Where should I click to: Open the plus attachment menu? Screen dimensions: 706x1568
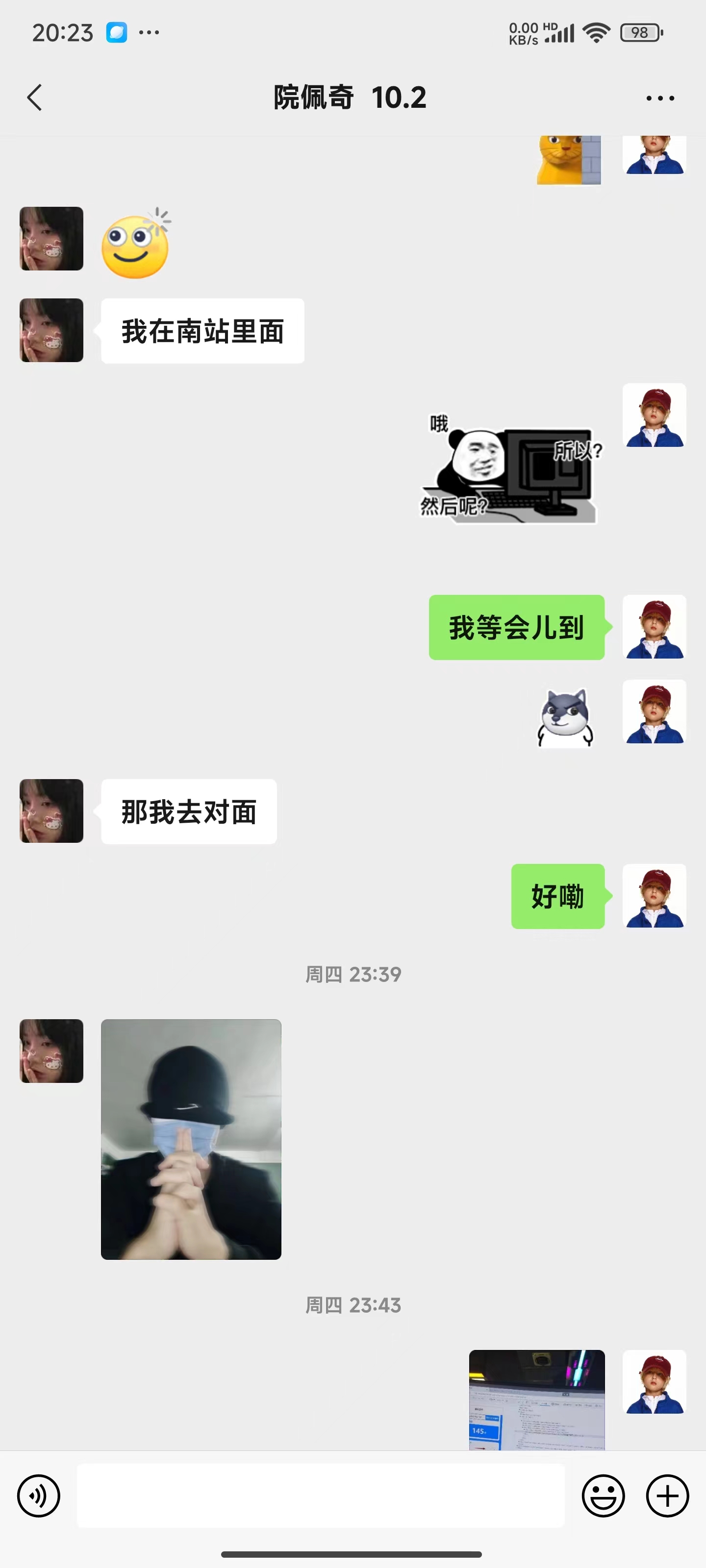(x=668, y=1495)
